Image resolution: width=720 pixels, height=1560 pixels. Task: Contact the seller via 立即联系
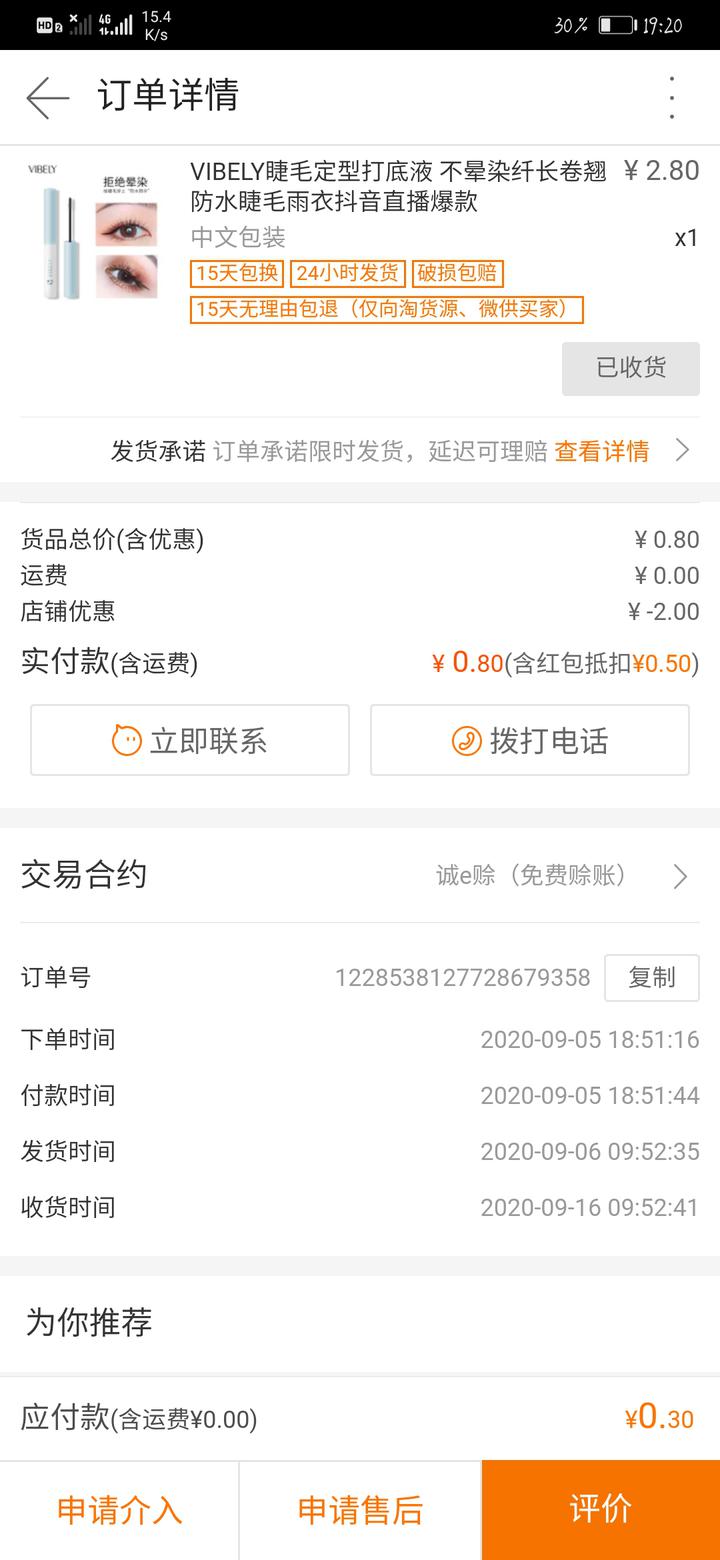[190, 740]
